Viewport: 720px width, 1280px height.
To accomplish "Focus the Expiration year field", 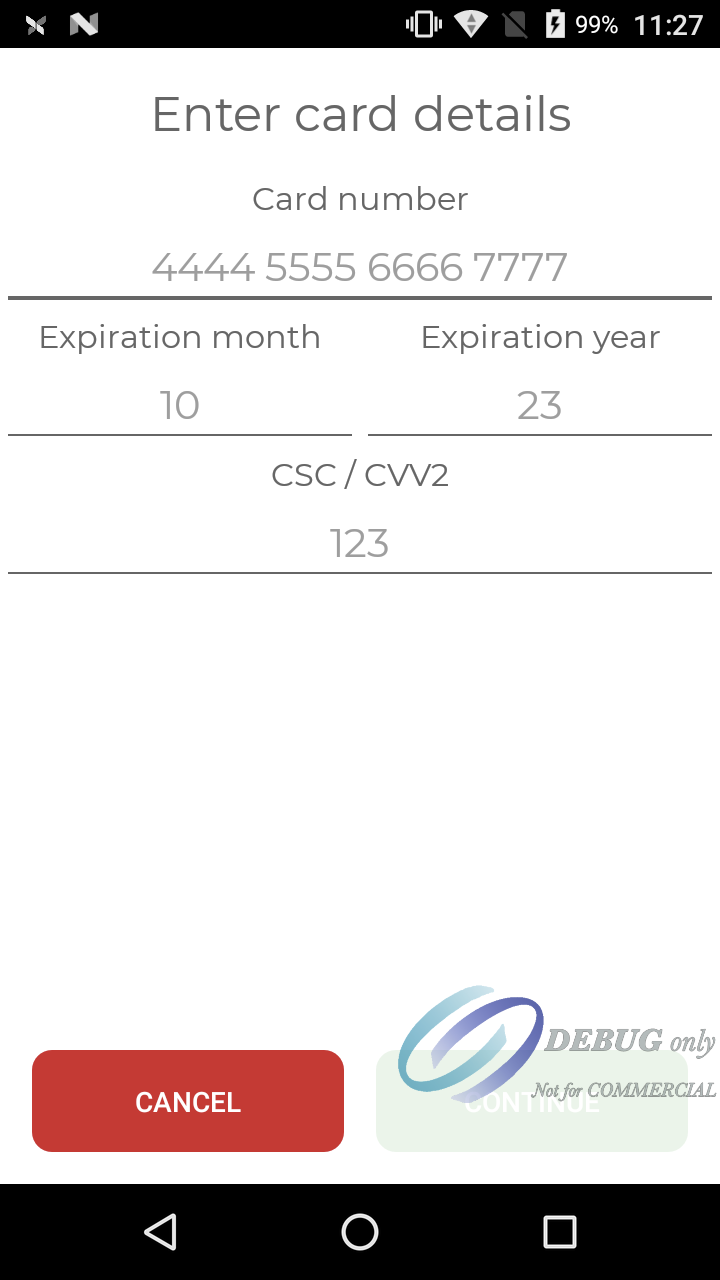I will pyautogui.click(x=540, y=405).
